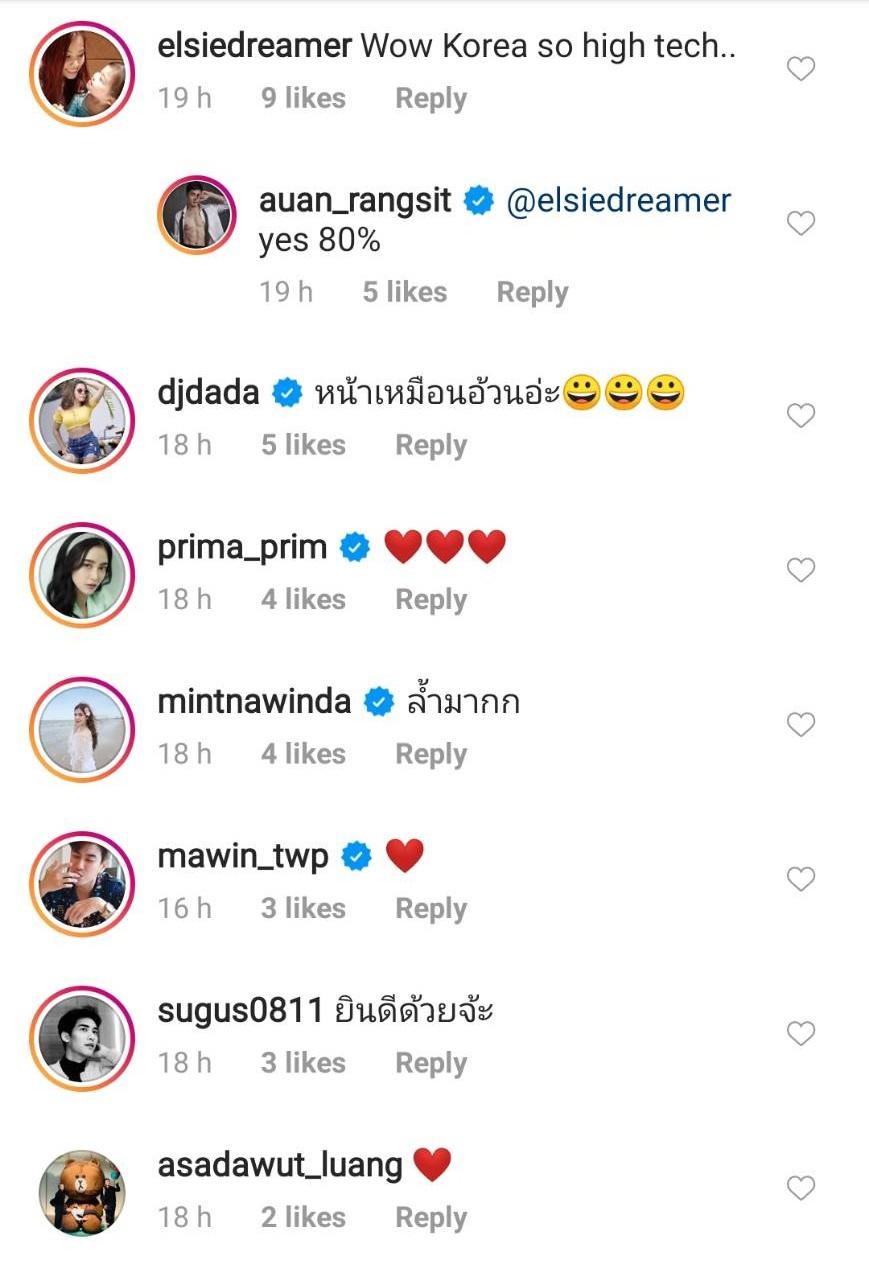Reply to asadawut_luang's comment
This screenshot has width=869, height=1262.
[431, 1218]
